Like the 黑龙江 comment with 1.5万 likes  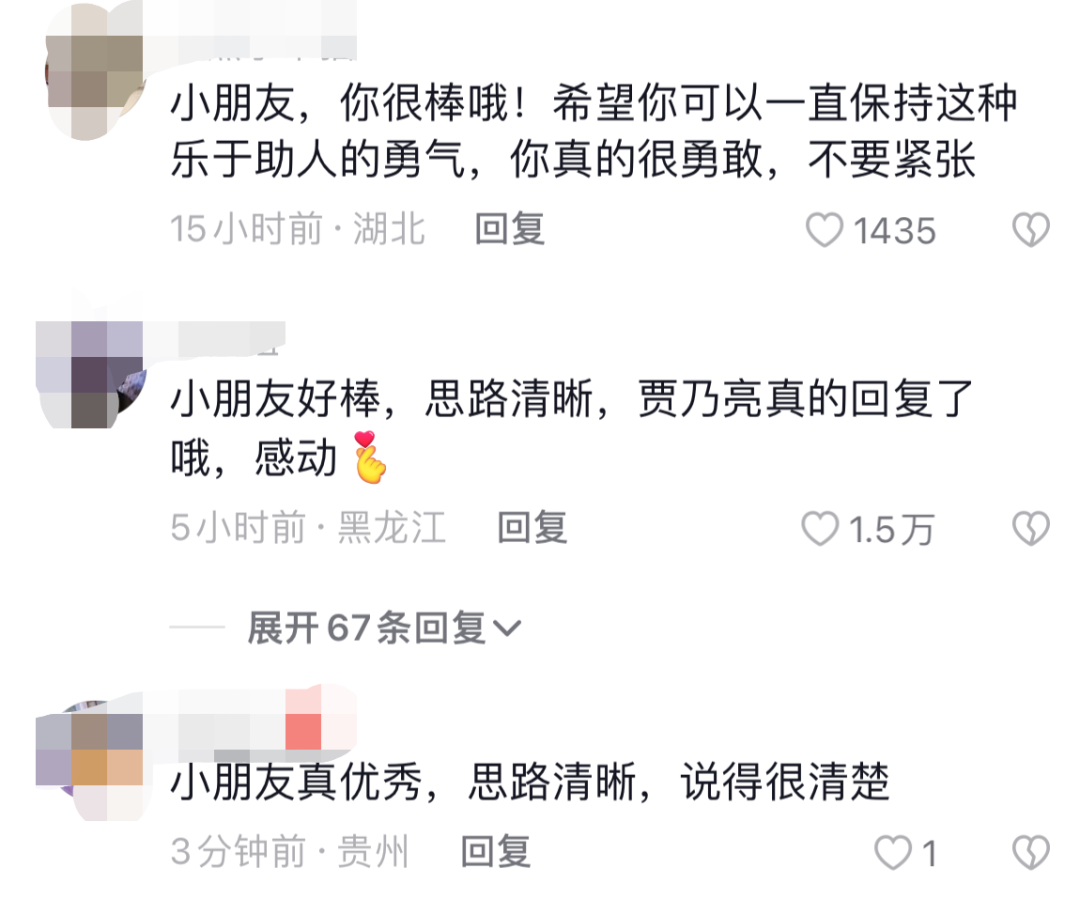pyautogui.click(x=822, y=528)
